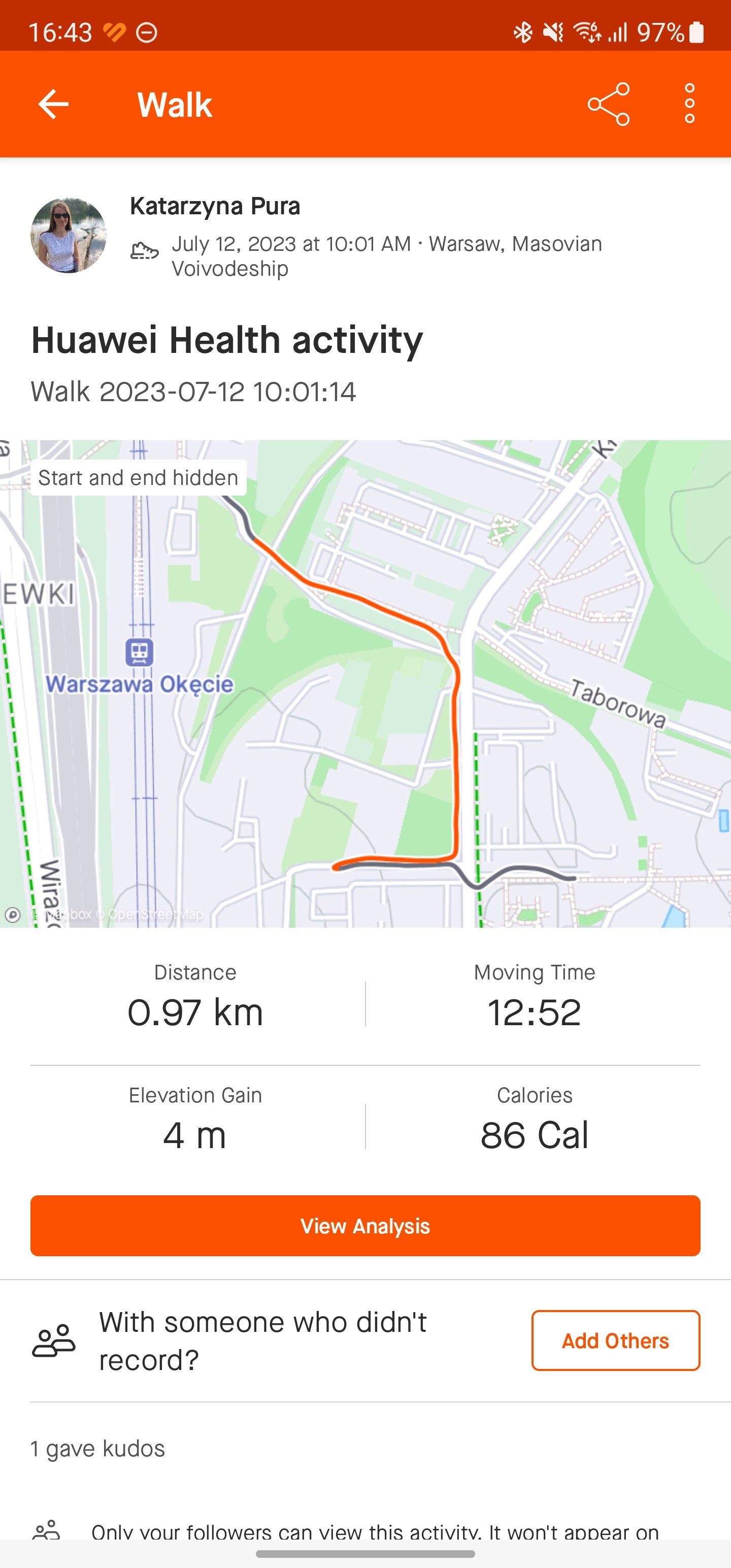Share this walk activity
The width and height of the screenshot is (731, 1568).
click(609, 104)
